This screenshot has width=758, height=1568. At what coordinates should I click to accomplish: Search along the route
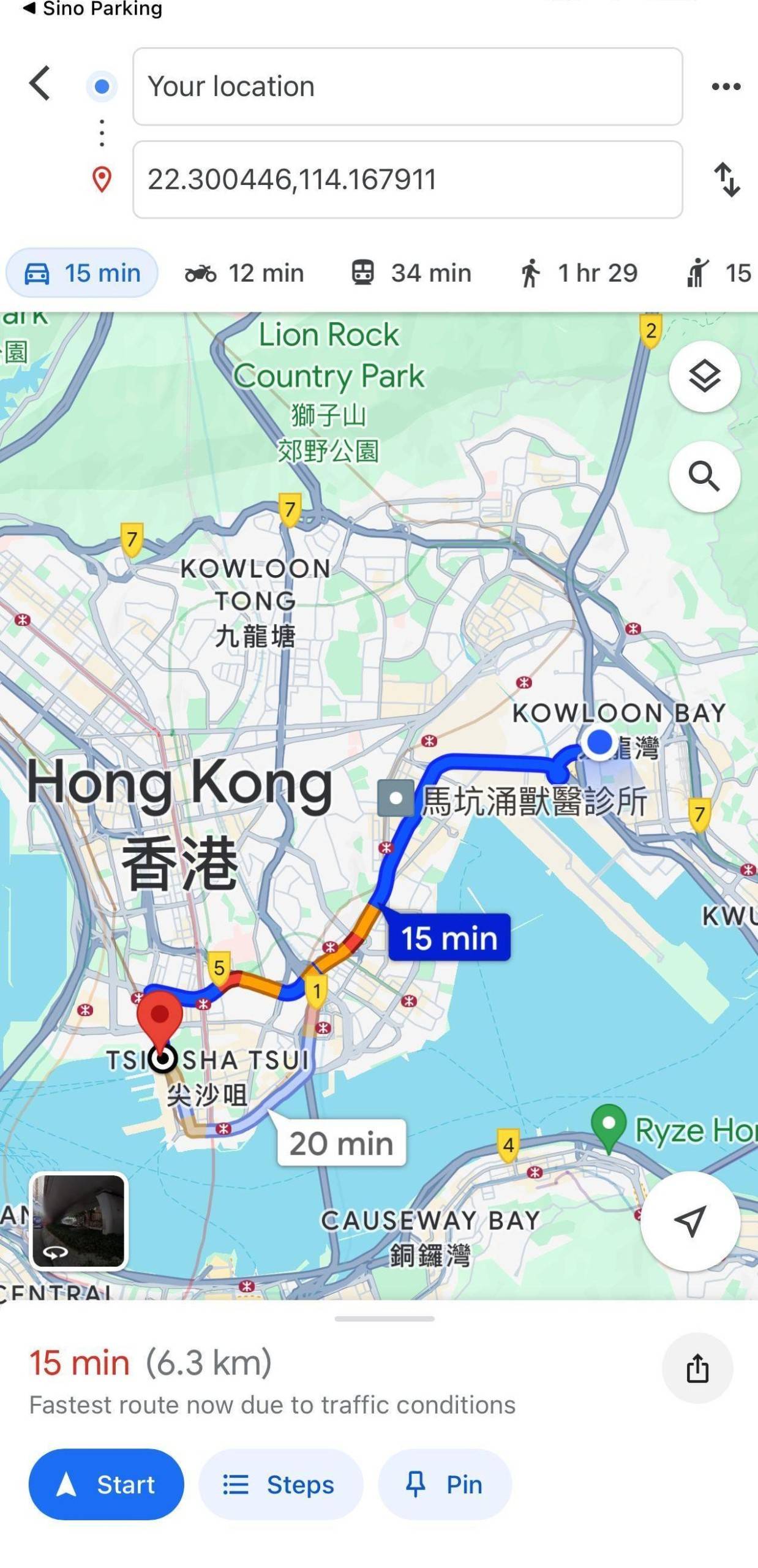(704, 477)
